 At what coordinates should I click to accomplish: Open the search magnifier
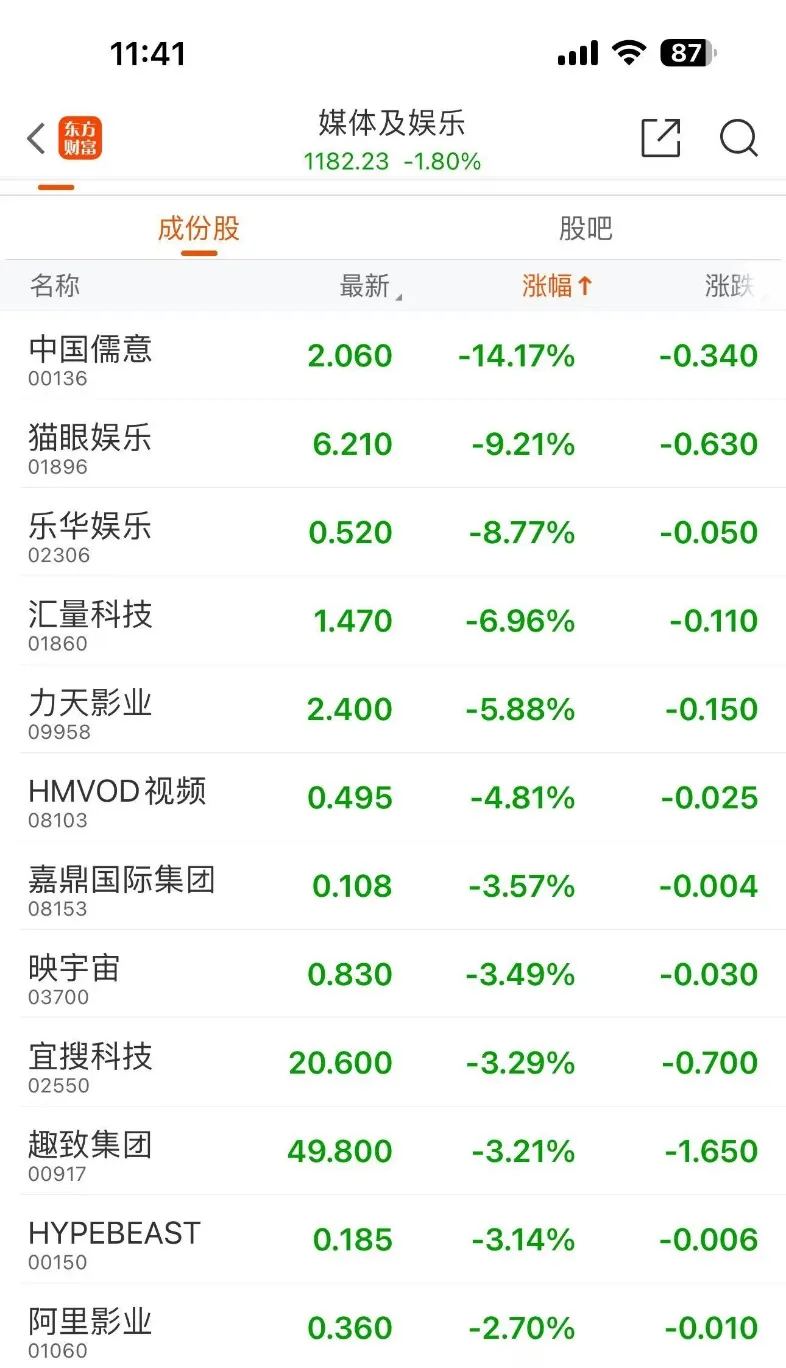[x=739, y=138]
